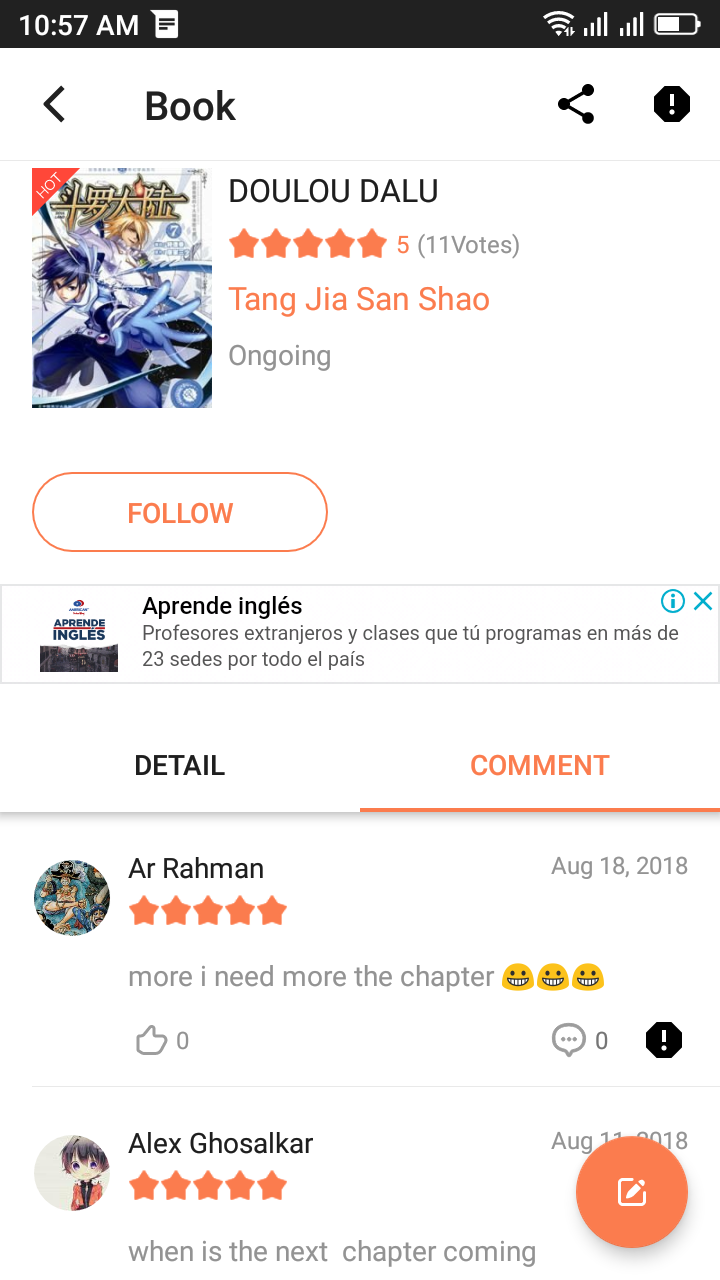Screen dimensions: 720x1280
Task: Open Alex Ghosalkar's profile picture
Action: pos(72,1173)
